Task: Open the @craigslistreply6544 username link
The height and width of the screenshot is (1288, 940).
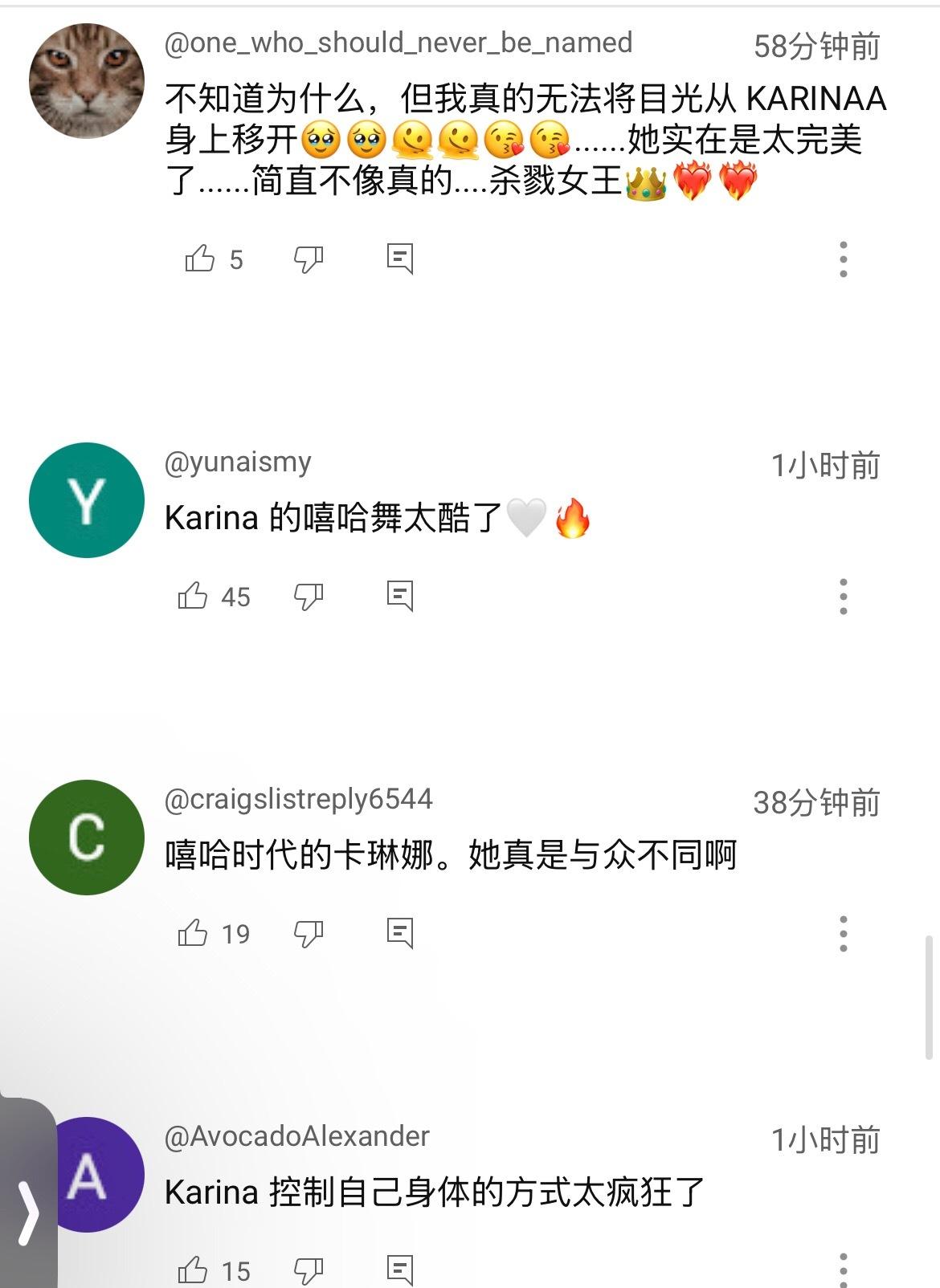Action: tap(298, 799)
